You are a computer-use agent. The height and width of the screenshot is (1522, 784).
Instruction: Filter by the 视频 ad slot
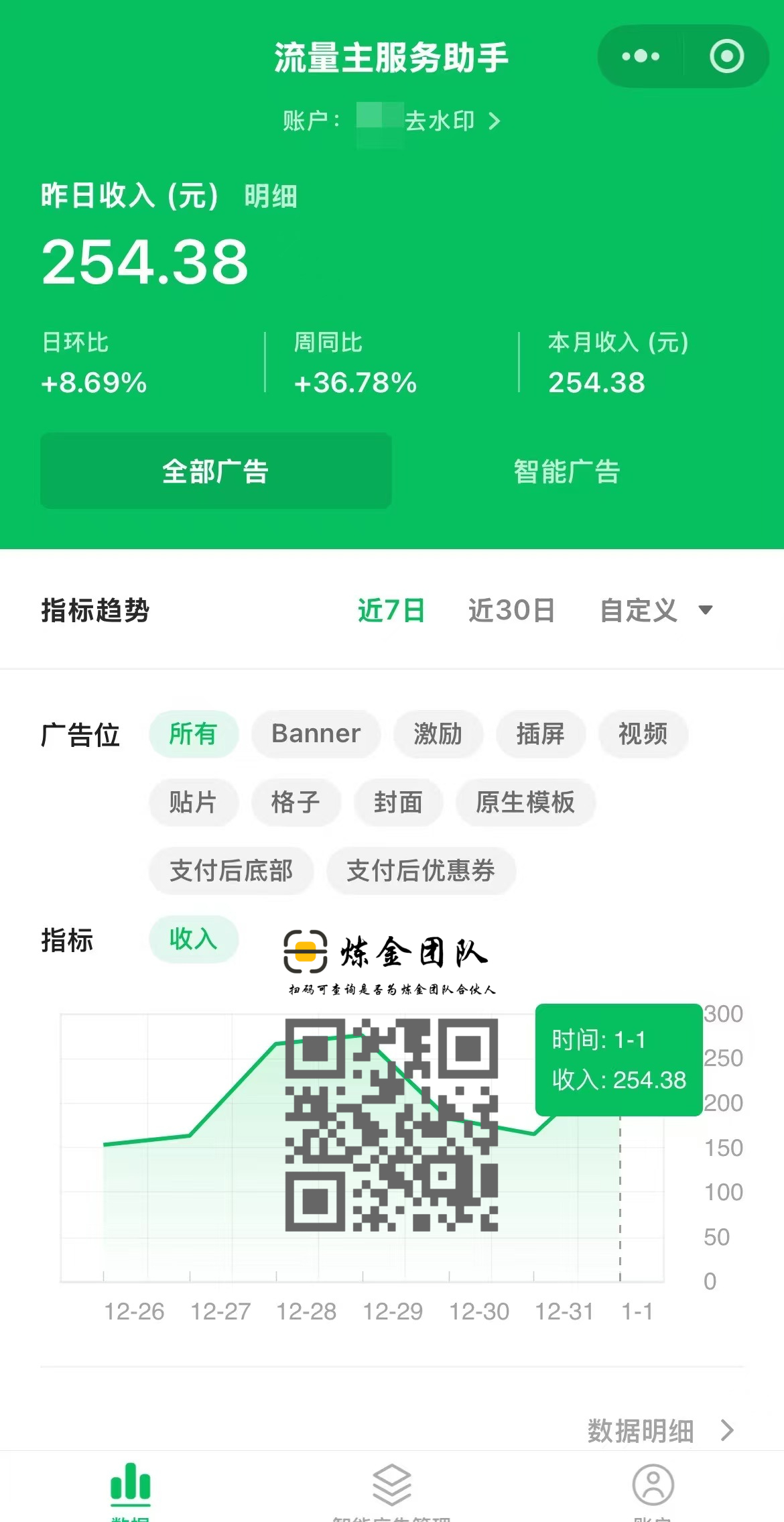(x=643, y=734)
